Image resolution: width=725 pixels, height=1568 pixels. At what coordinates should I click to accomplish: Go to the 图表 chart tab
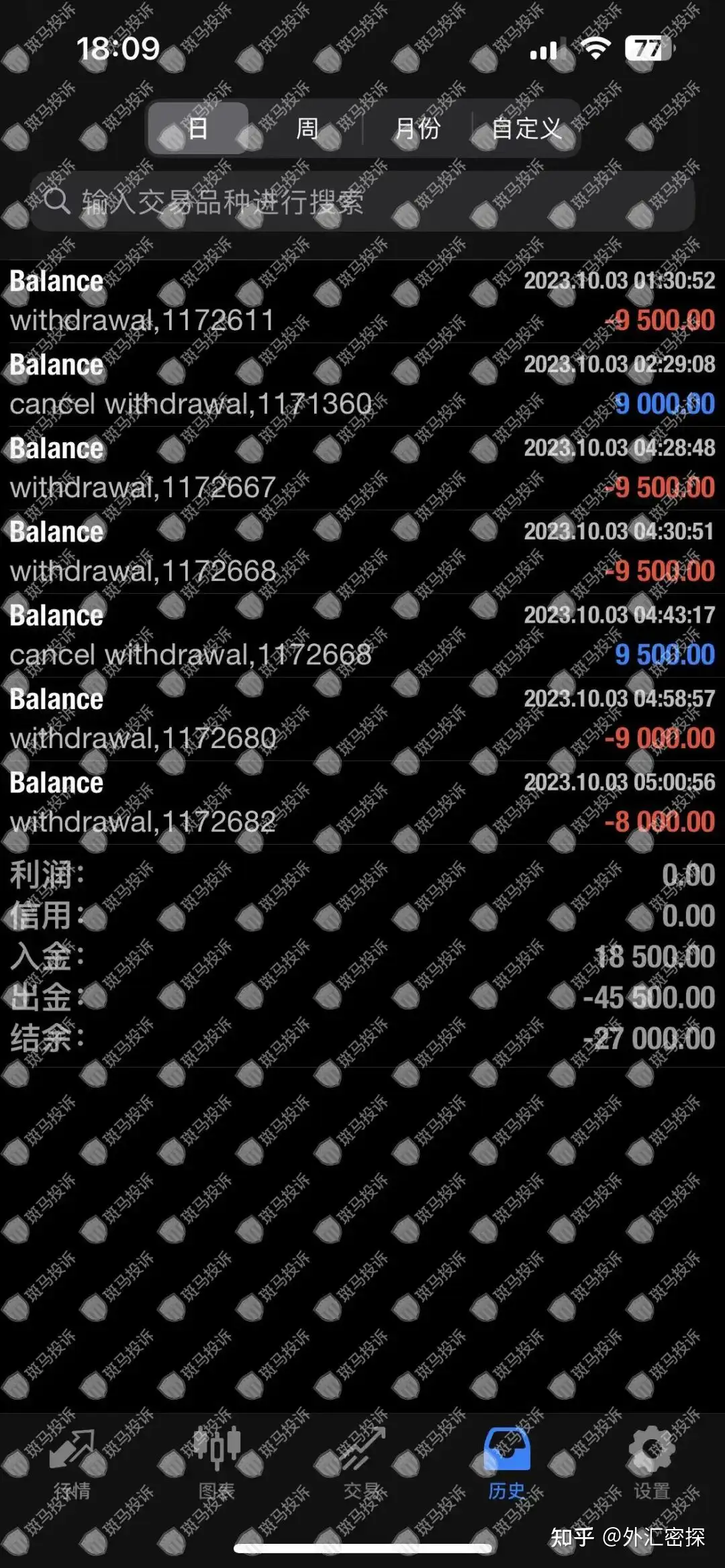pyautogui.click(x=217, y=1461)
